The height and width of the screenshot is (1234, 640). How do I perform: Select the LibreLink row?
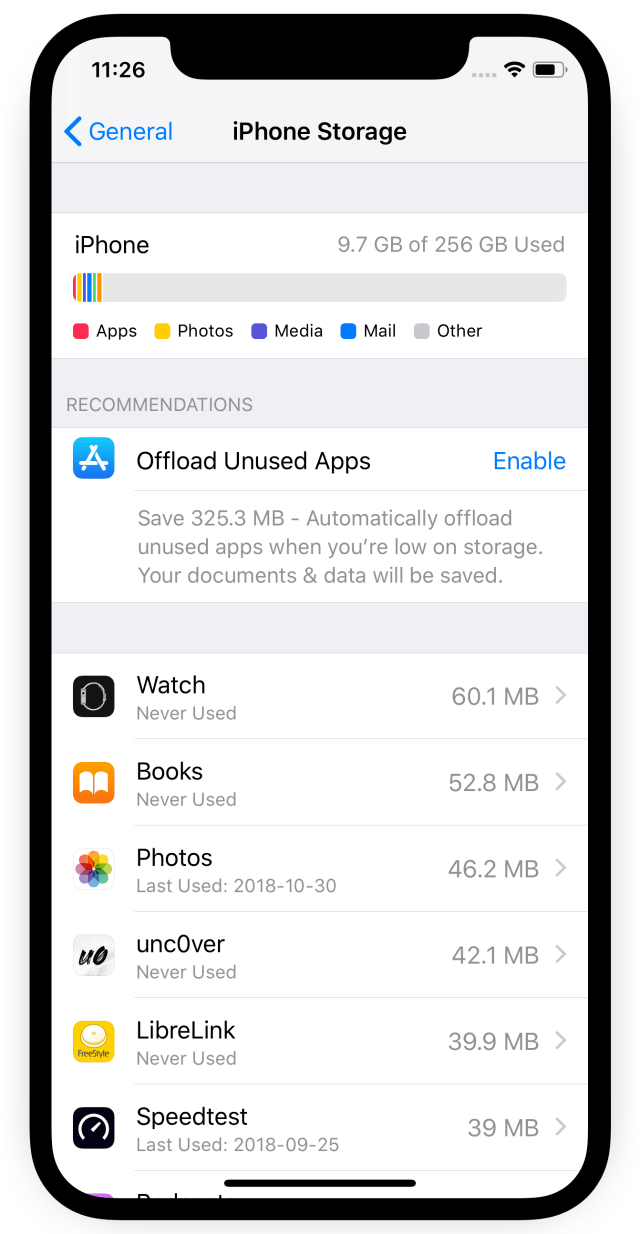coord(320,1041)
